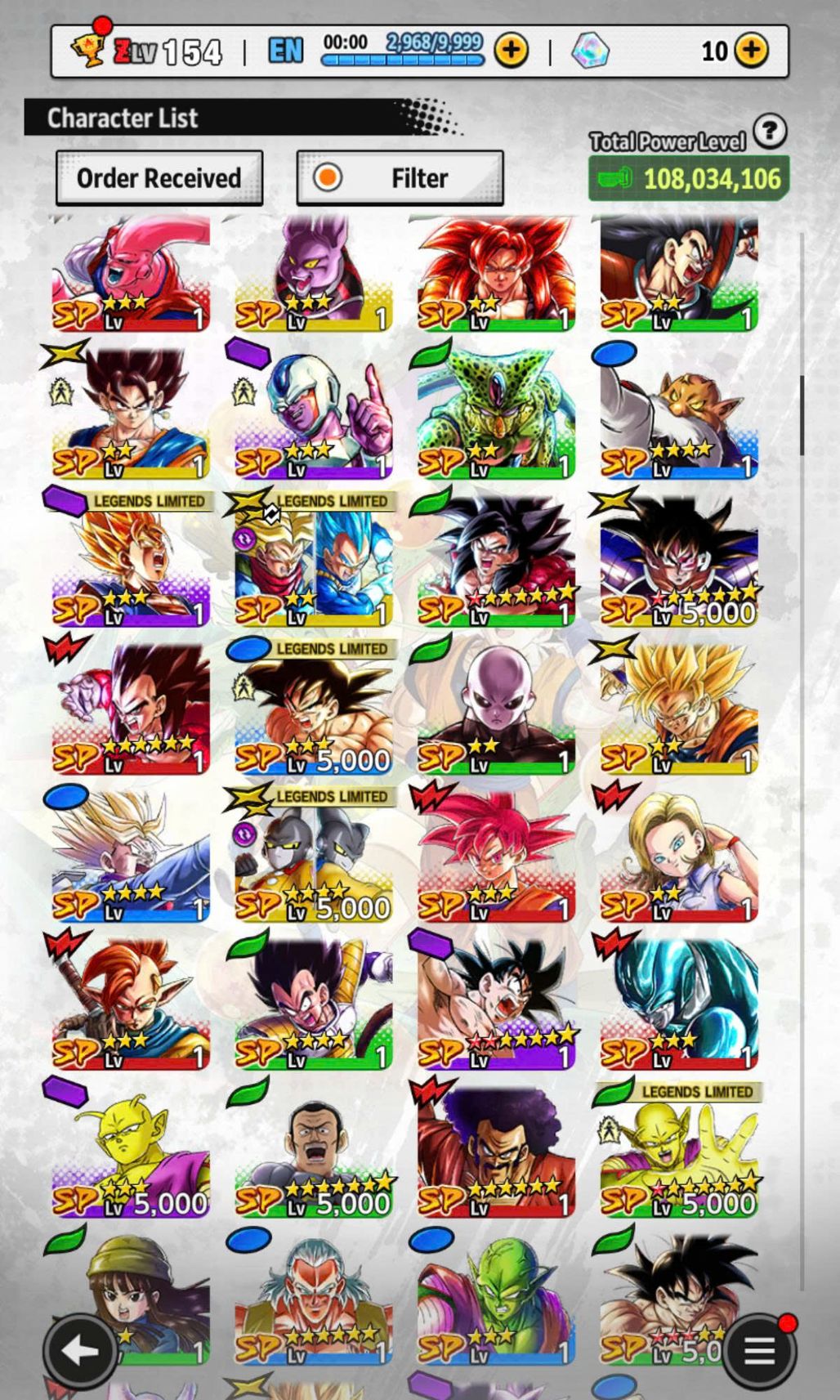
Task: Open the hamburger menu button
Action: [x=759, y=1351]
